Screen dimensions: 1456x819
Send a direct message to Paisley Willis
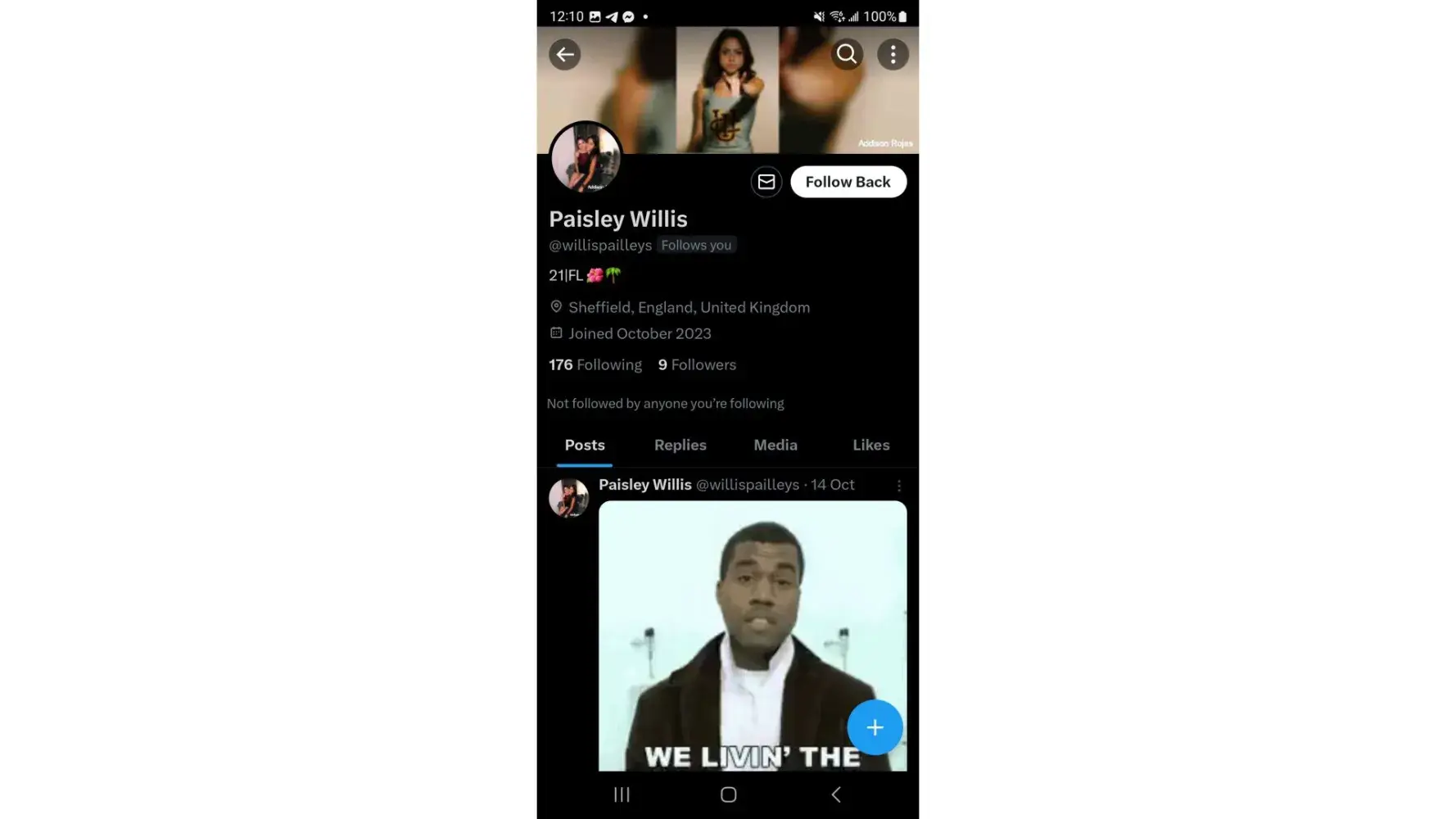[766, 182]
